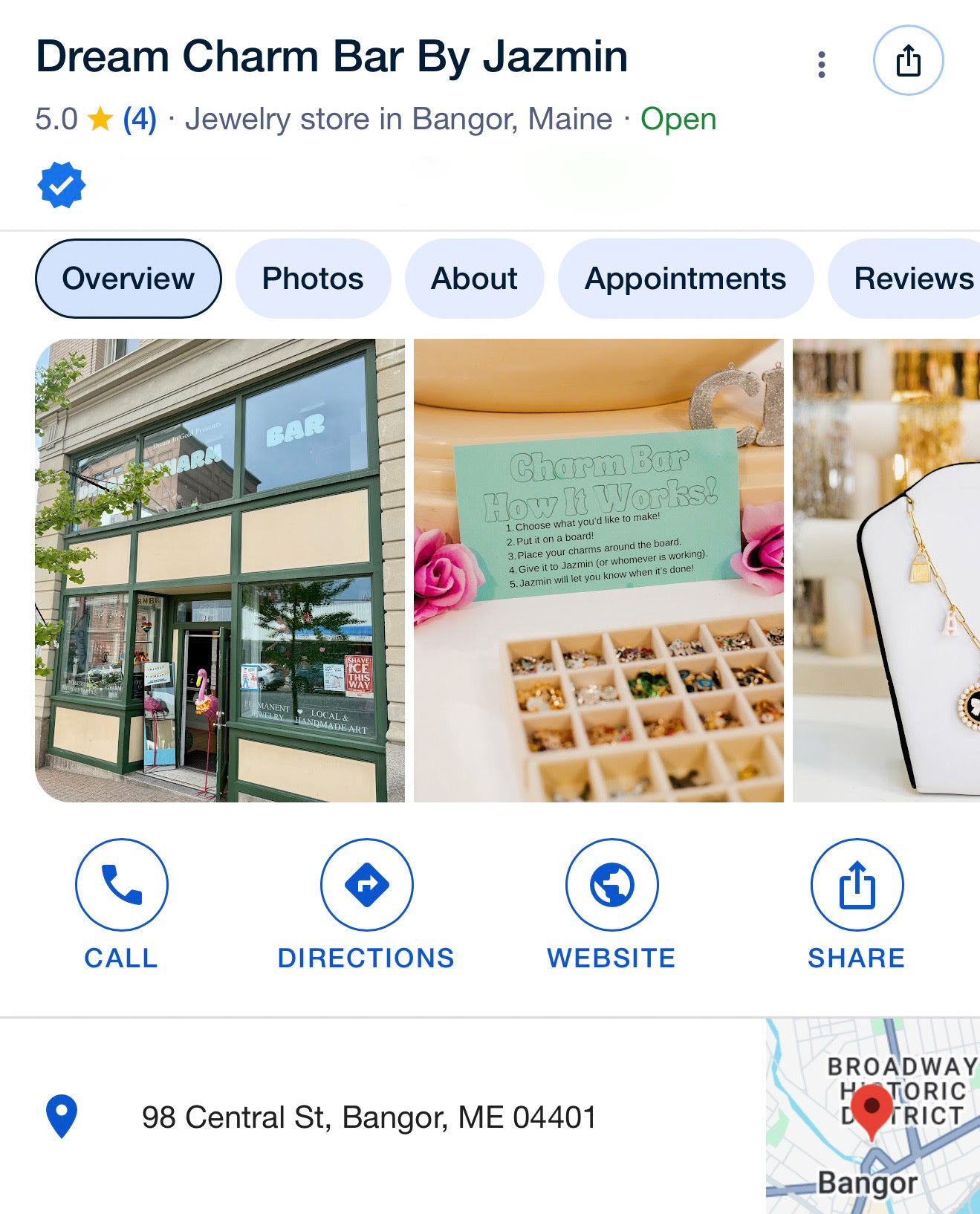Open the Appointments tab

pyautogui.click(x=685, y=279)
